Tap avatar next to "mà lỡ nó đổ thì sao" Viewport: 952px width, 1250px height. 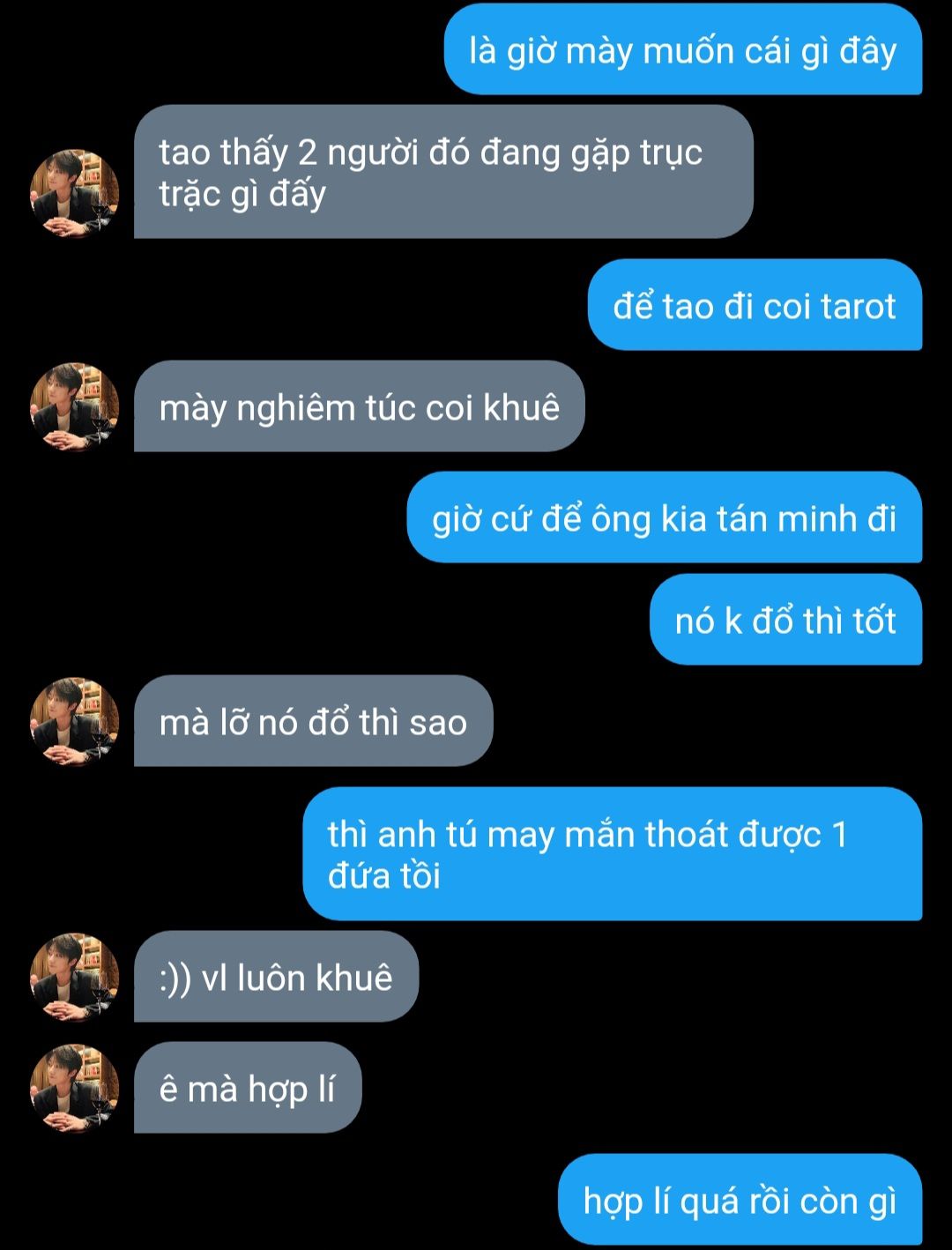click(x=75, y=722)
